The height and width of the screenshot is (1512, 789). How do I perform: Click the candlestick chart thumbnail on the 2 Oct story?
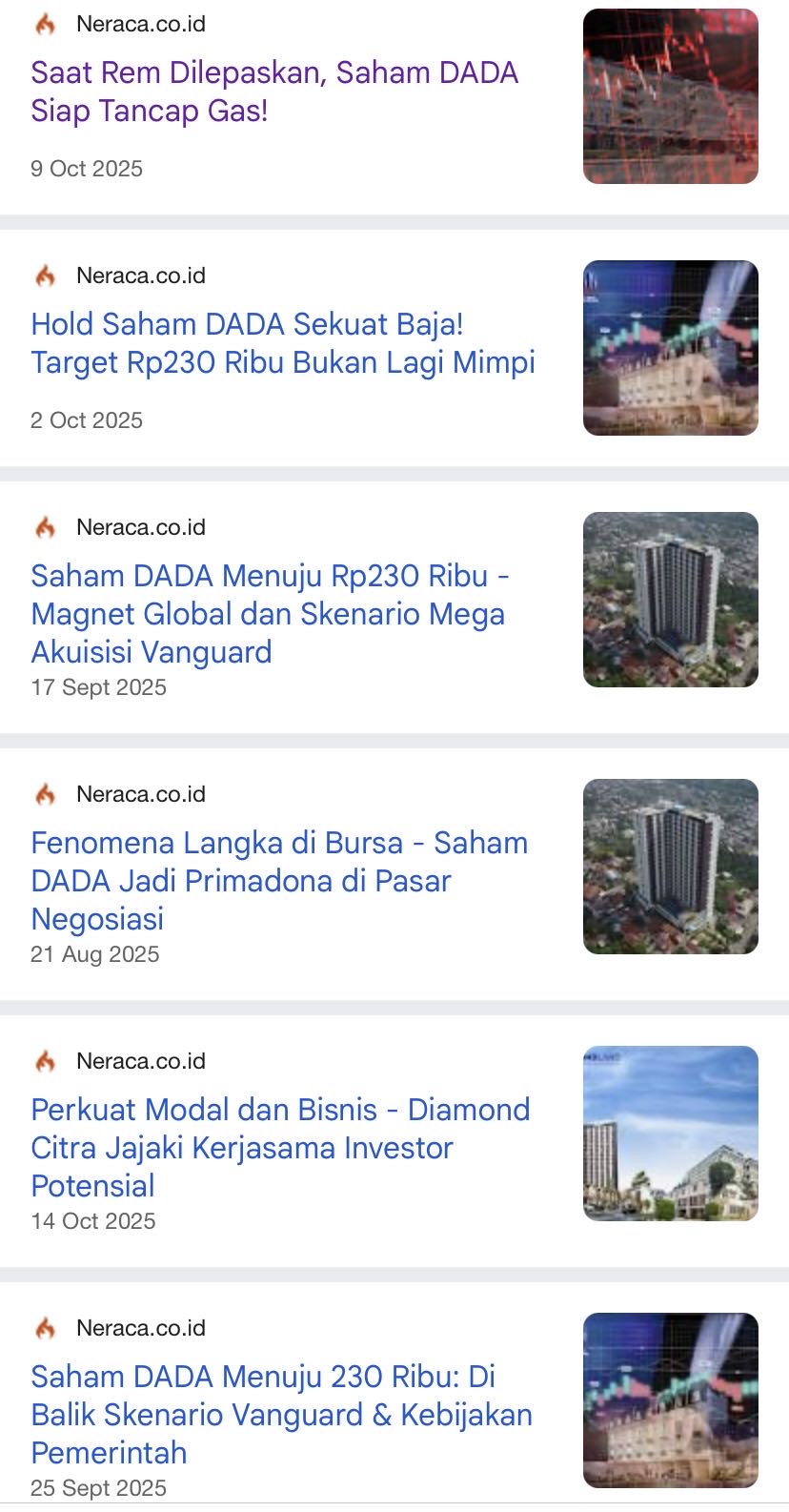point(670,346)
